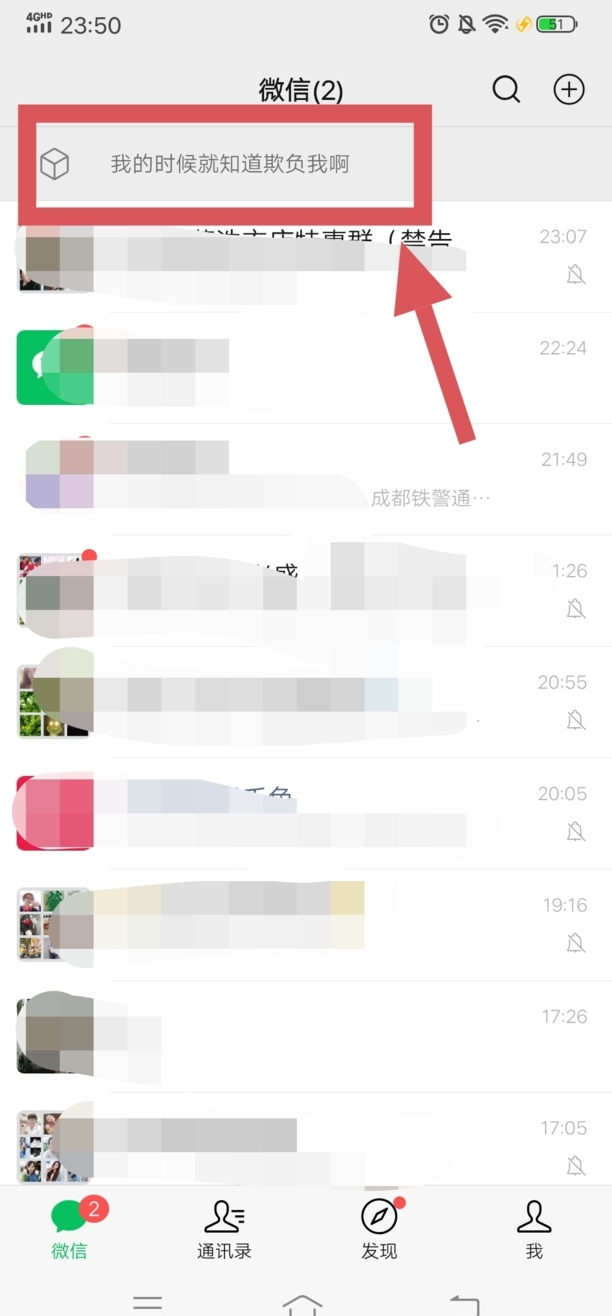Viewport: 612px width, 1316px height.
Task: Open the chat from 21:49
Action: (300, 478)
